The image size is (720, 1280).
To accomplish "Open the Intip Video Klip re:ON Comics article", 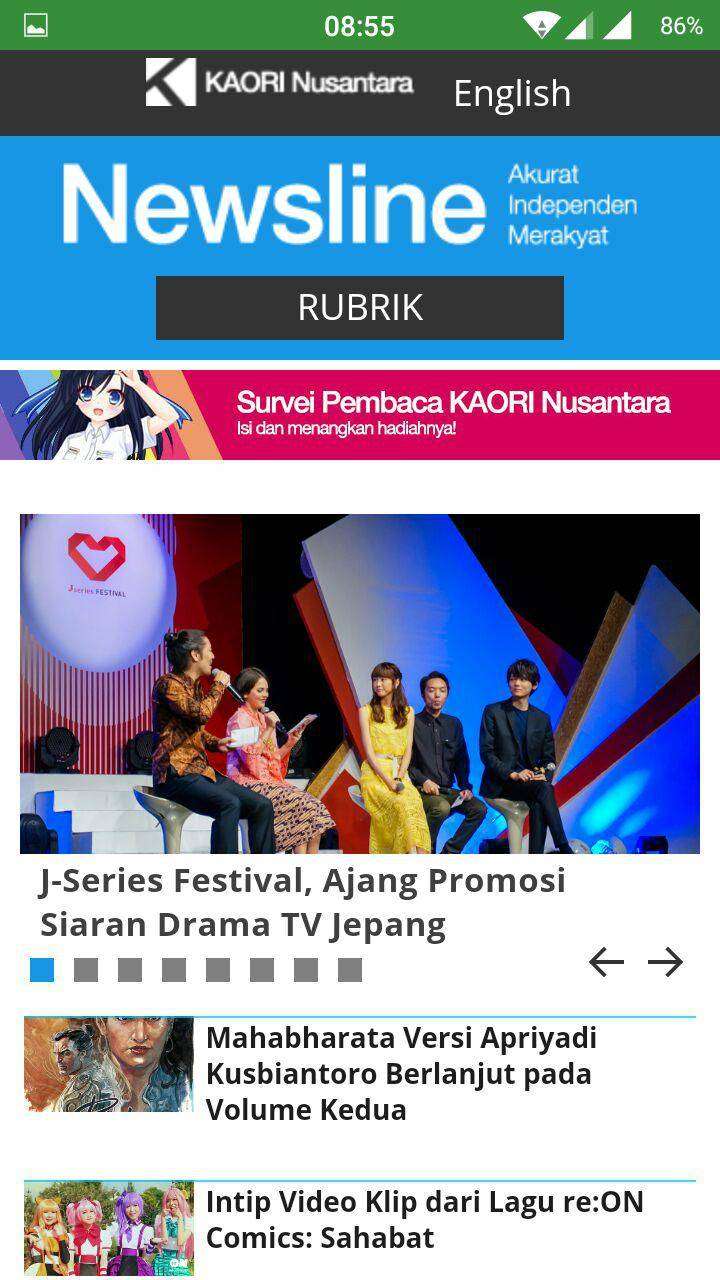I will 424,1219.
